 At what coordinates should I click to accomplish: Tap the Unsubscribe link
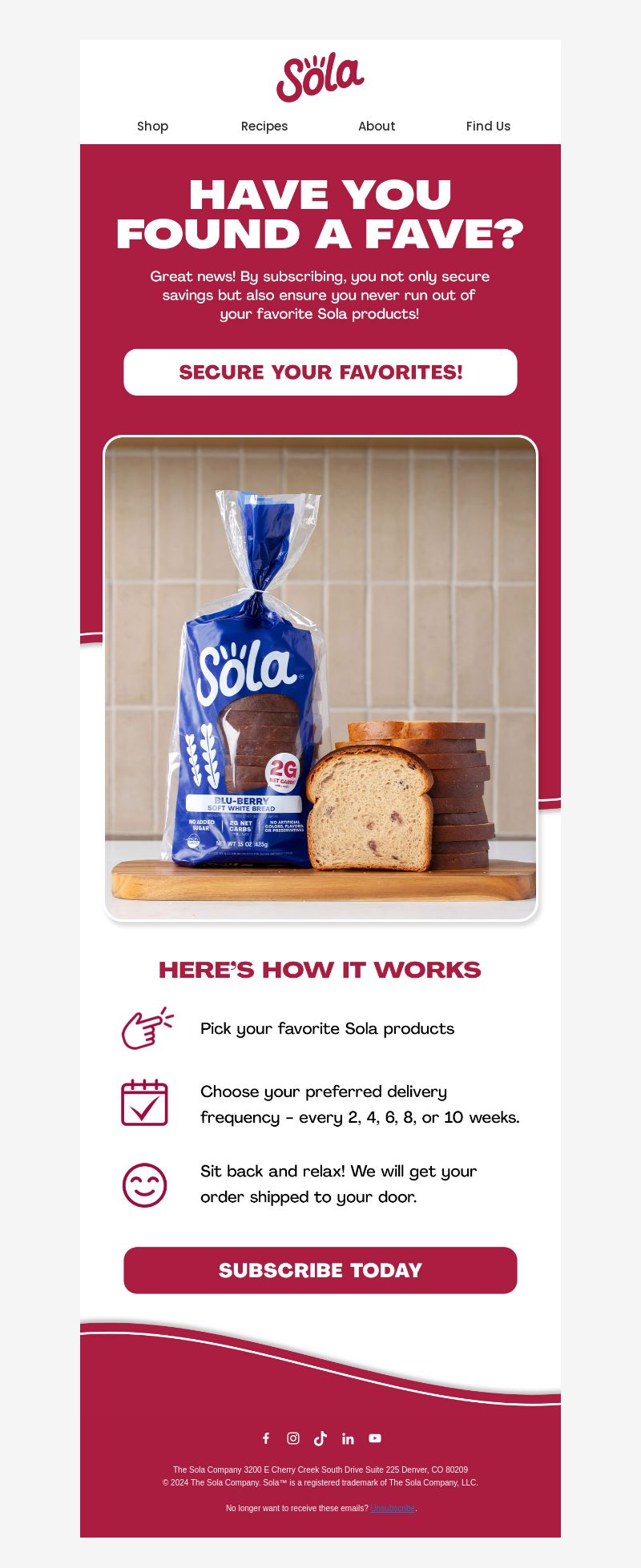393,1508
